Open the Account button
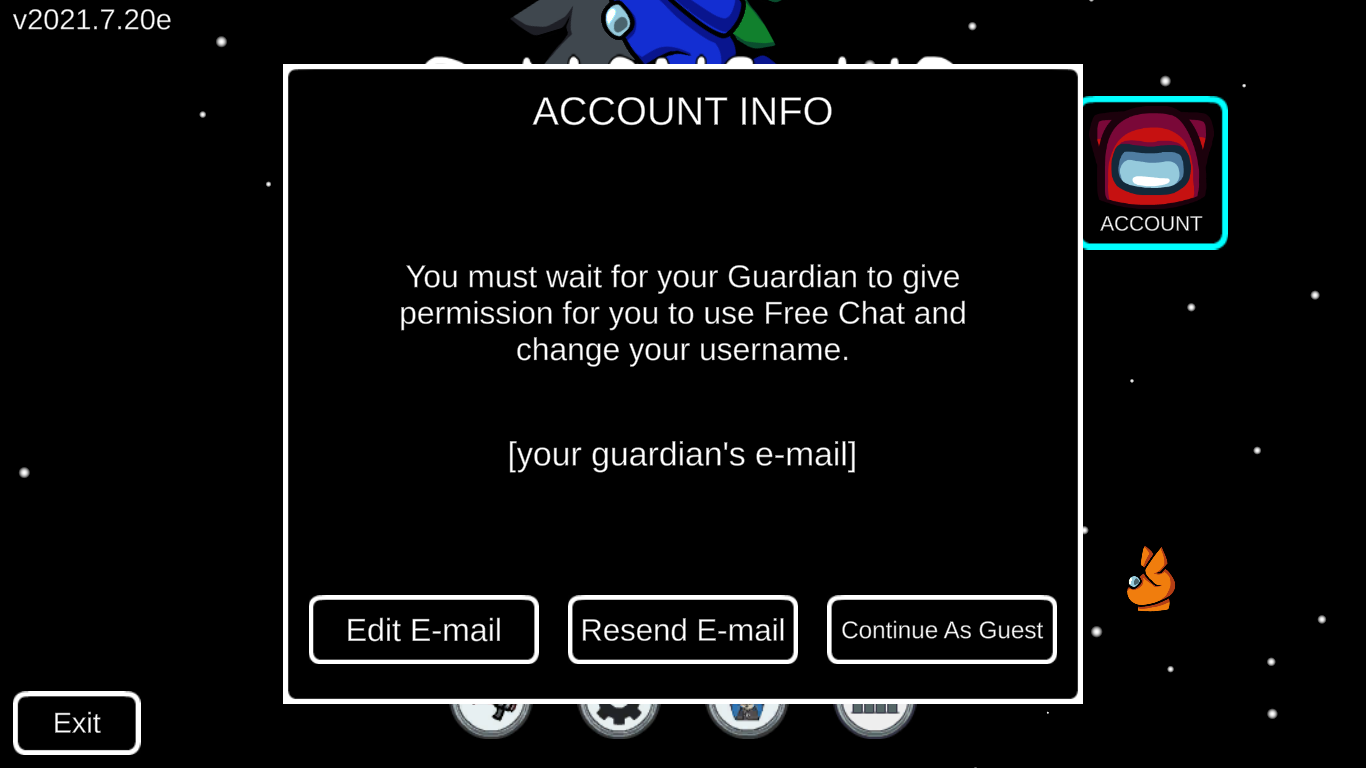1366x768 pixels. point(1152,173)
